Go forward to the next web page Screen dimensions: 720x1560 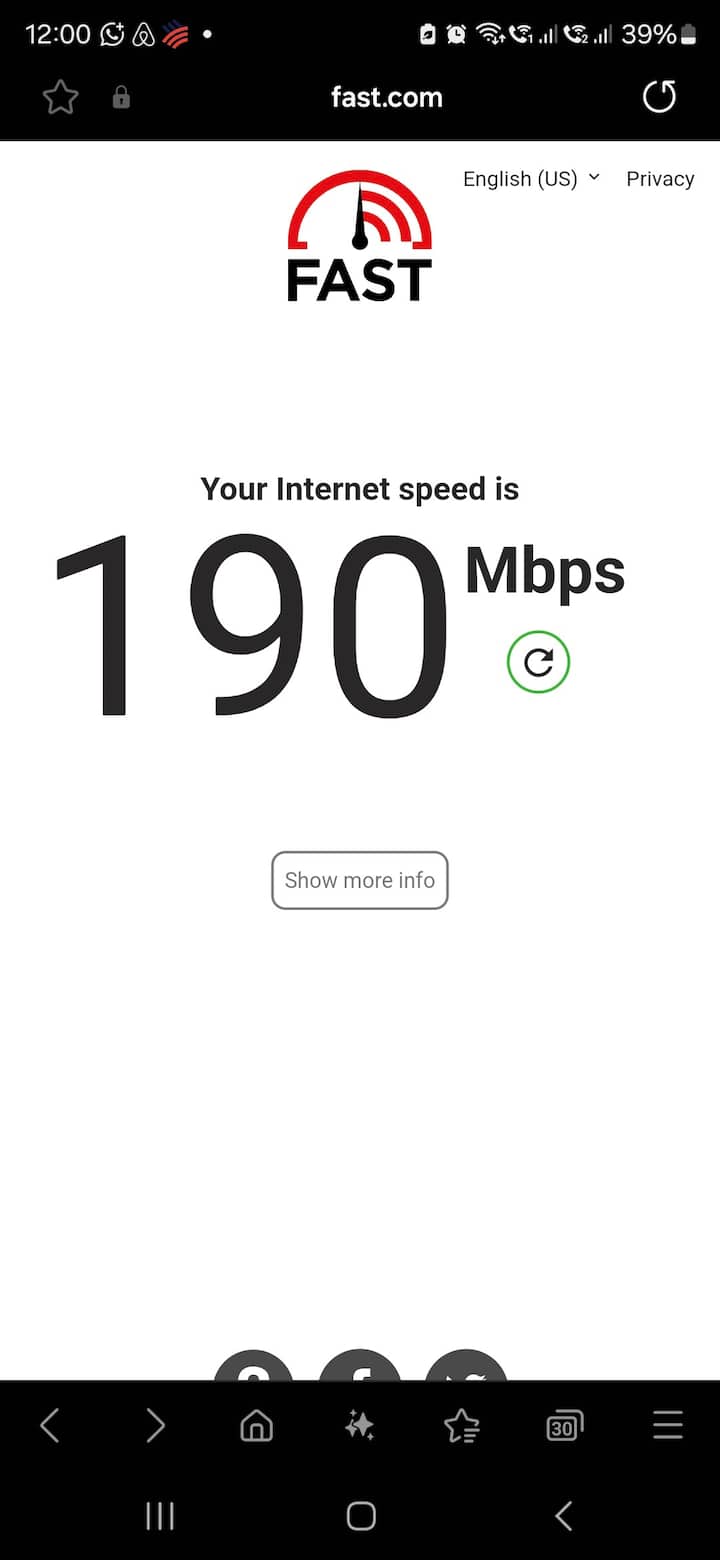coord(154,1425)
